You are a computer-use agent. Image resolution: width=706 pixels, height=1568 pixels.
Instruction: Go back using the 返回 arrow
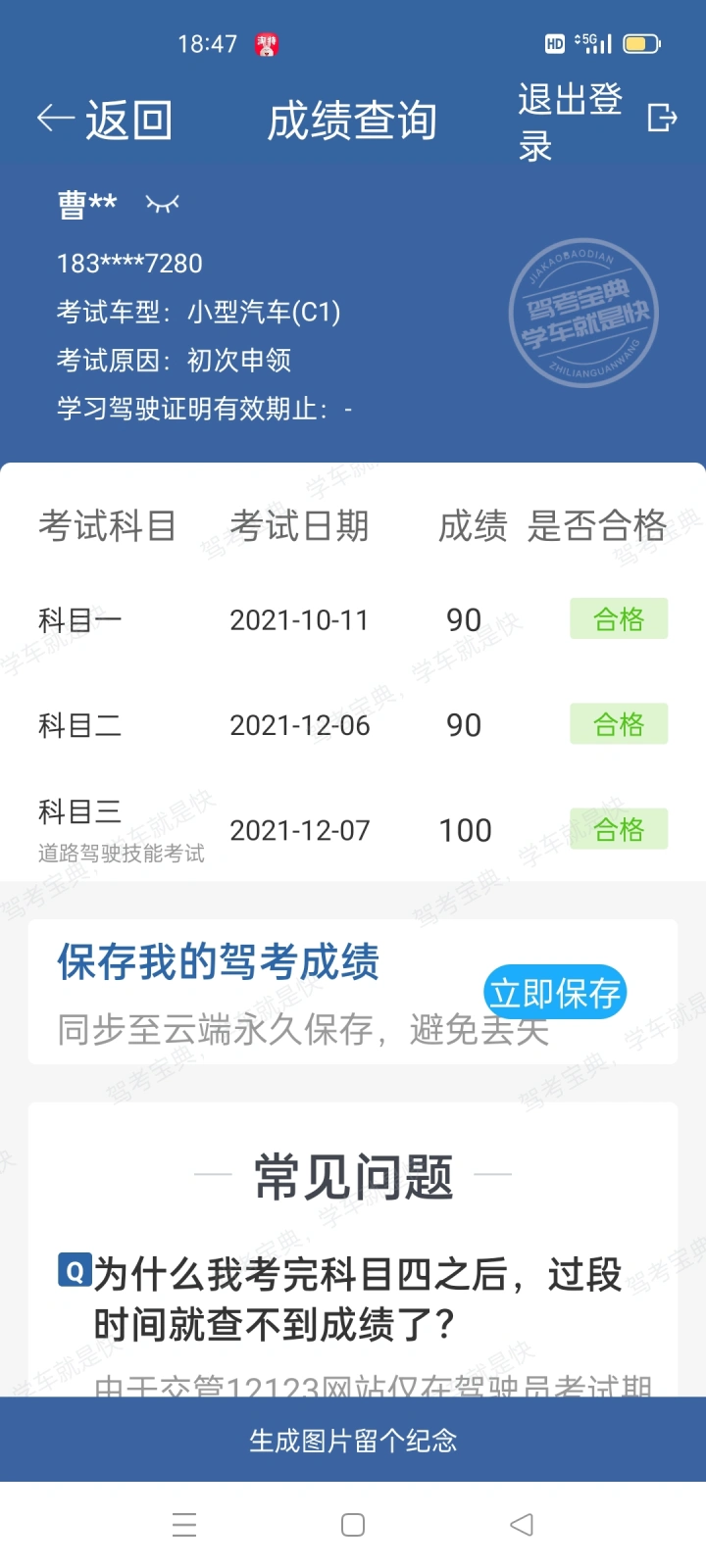coord(105,121)
